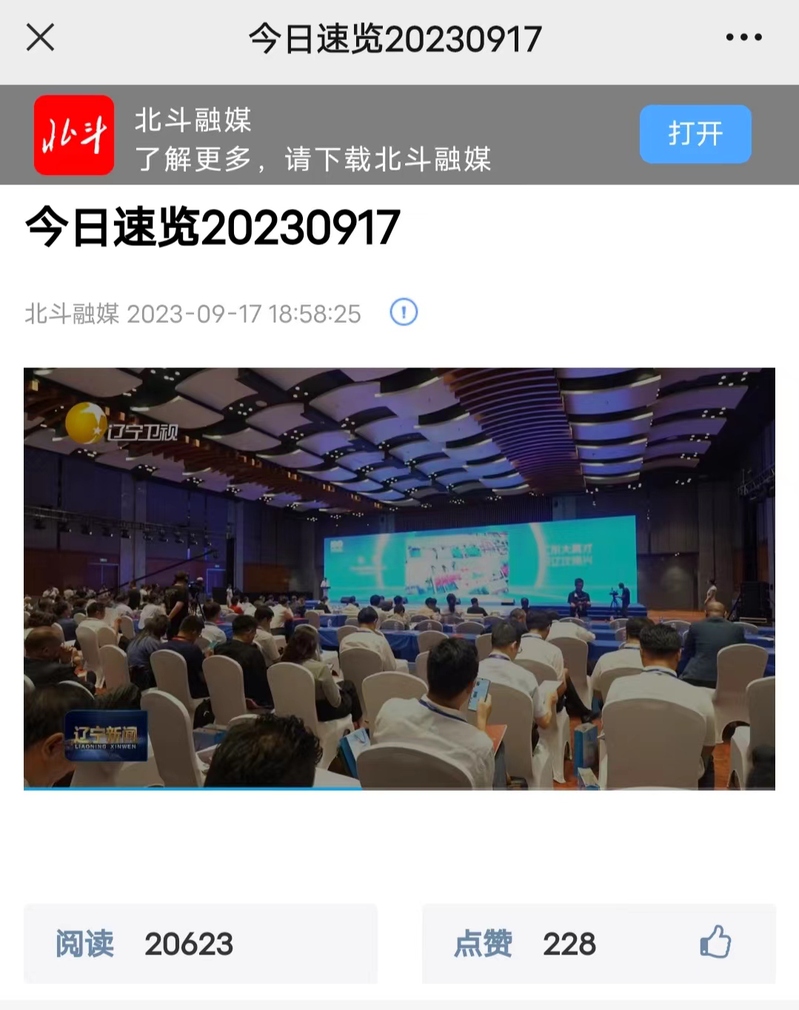Tap the 打开 button in the banner
Image resolution: width=799 pixels, height=1010 pixels.
(x=695, y=134)
